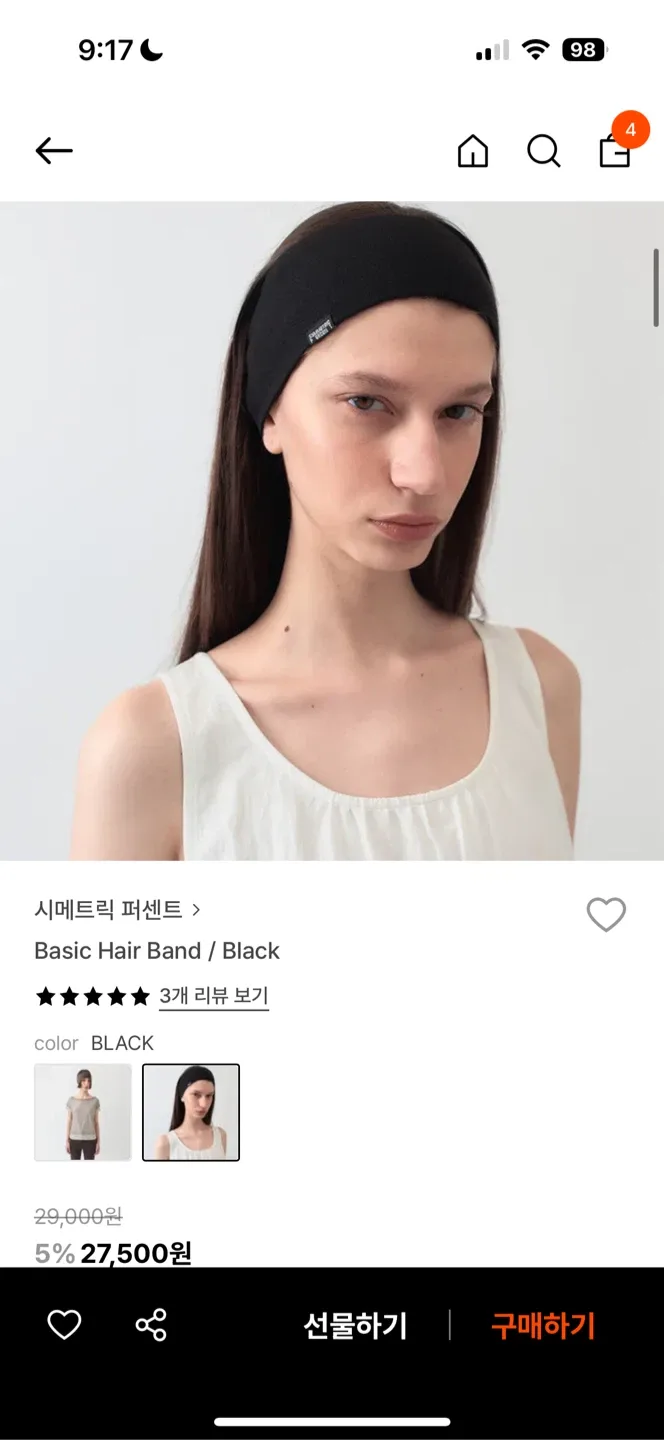Open the main hair band product photo

330,530
